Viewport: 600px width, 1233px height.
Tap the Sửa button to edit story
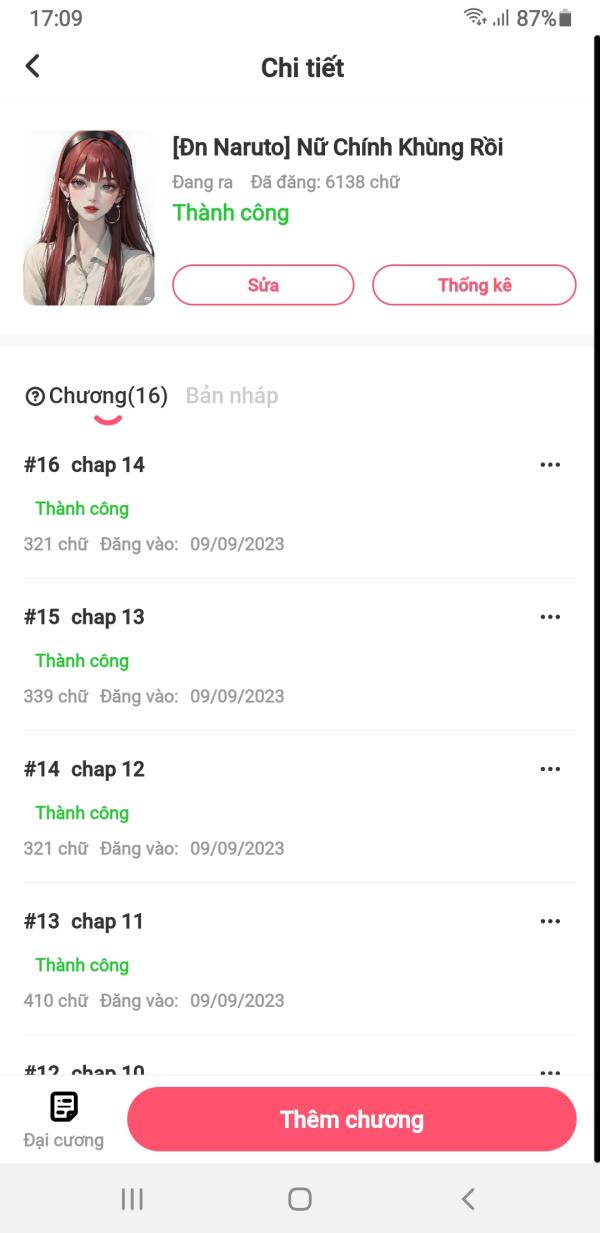tap(263, 285)
